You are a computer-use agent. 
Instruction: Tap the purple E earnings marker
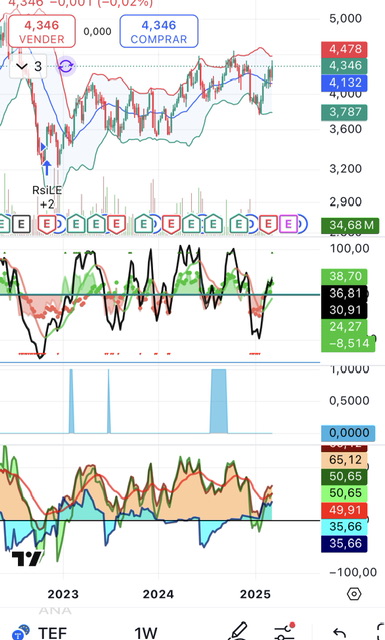[x=288, y=224]
